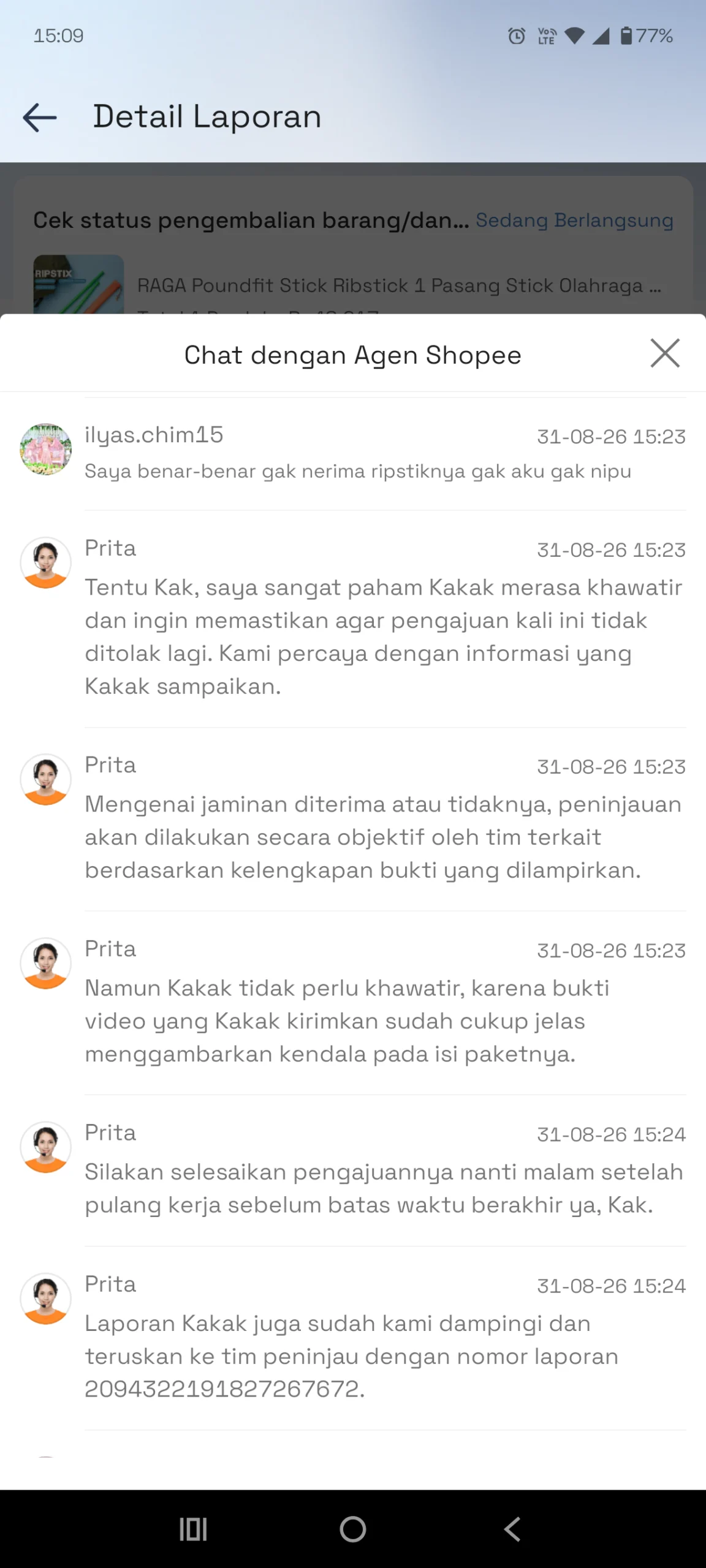706x1568 pixels.
Task: Tap the system back button
Action: [512, 1529]
